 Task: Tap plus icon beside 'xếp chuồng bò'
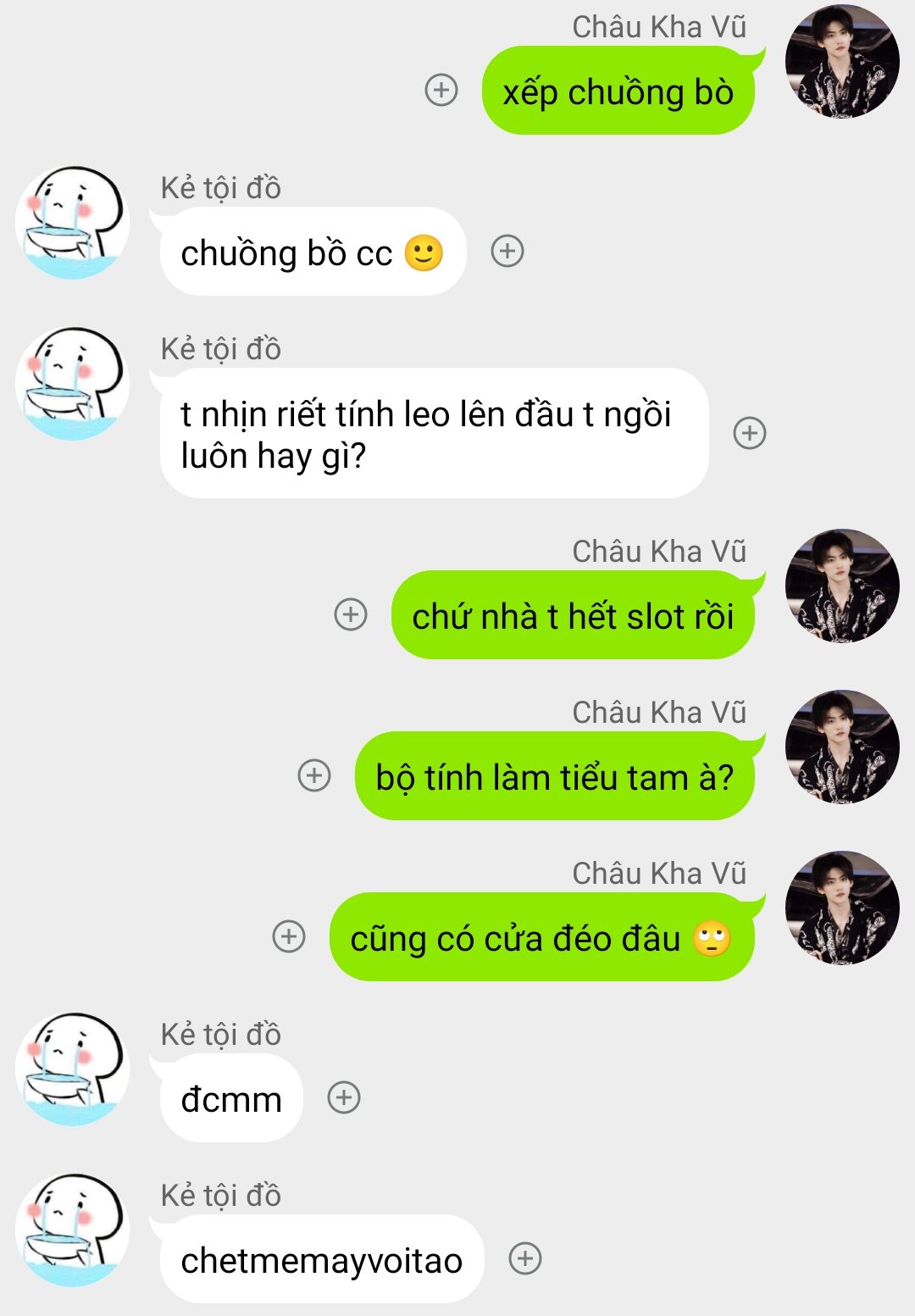coord(441,90)
